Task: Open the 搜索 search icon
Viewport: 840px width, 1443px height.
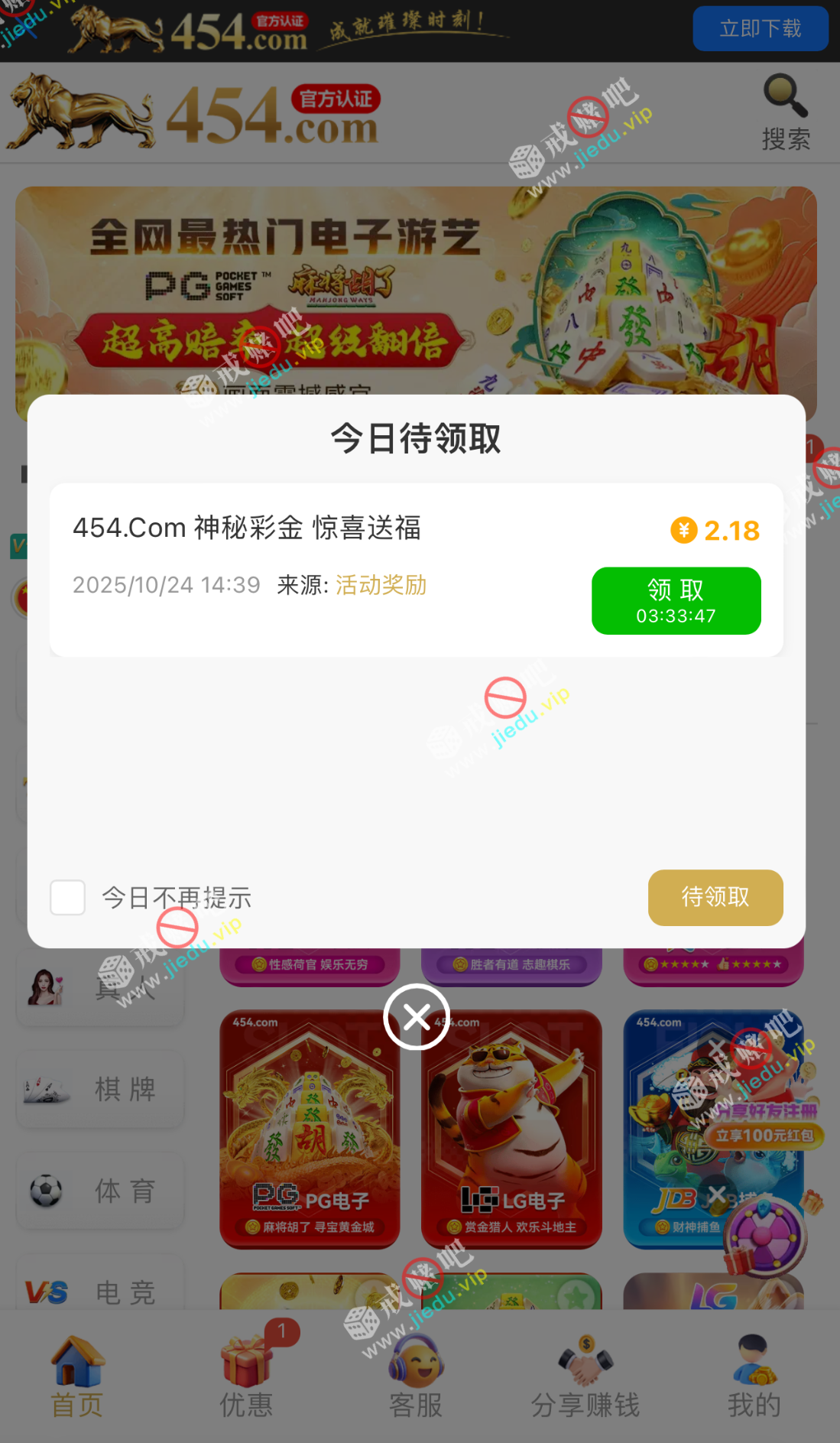Action: 785,112
